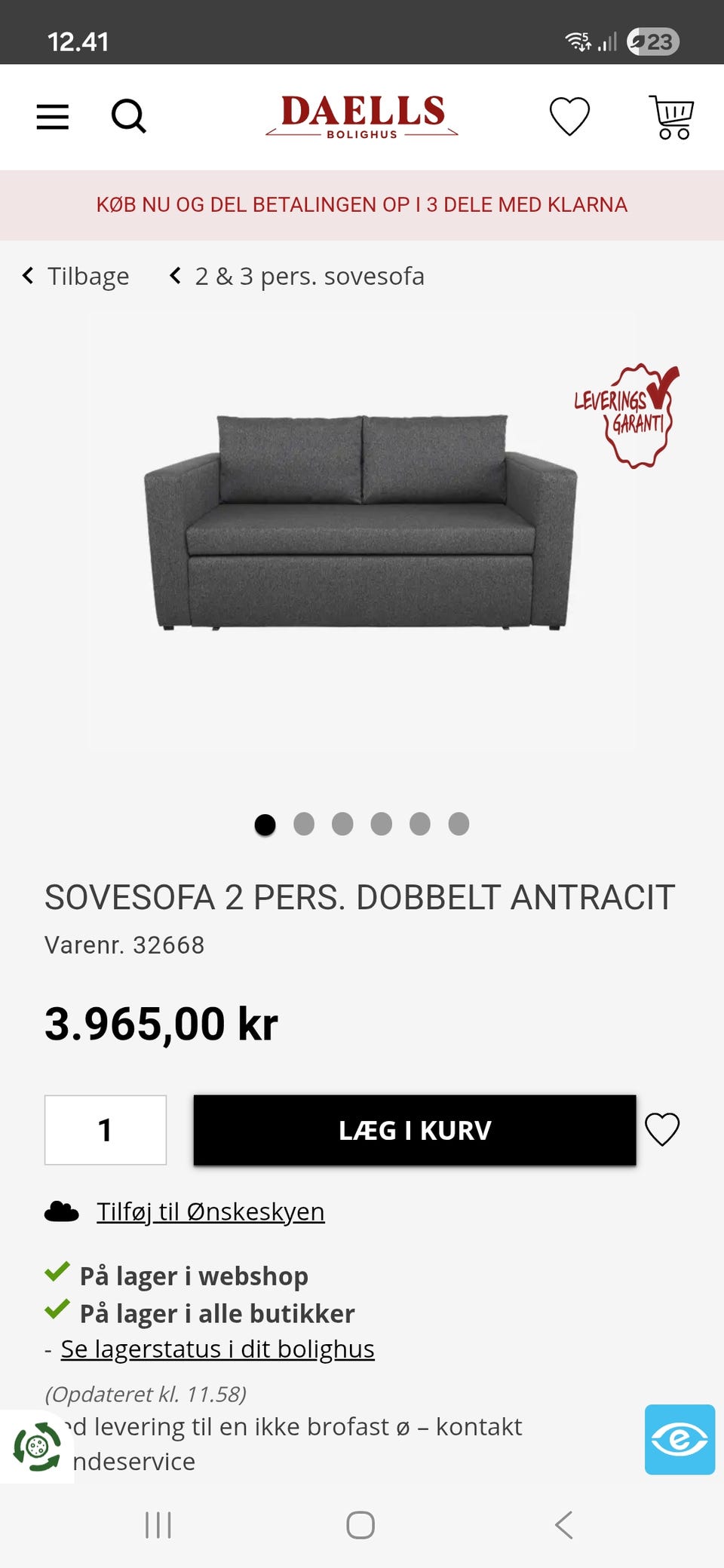The image size is (724, 1568).
Task: Open the search magnifier
Action: tap(129, 117)
